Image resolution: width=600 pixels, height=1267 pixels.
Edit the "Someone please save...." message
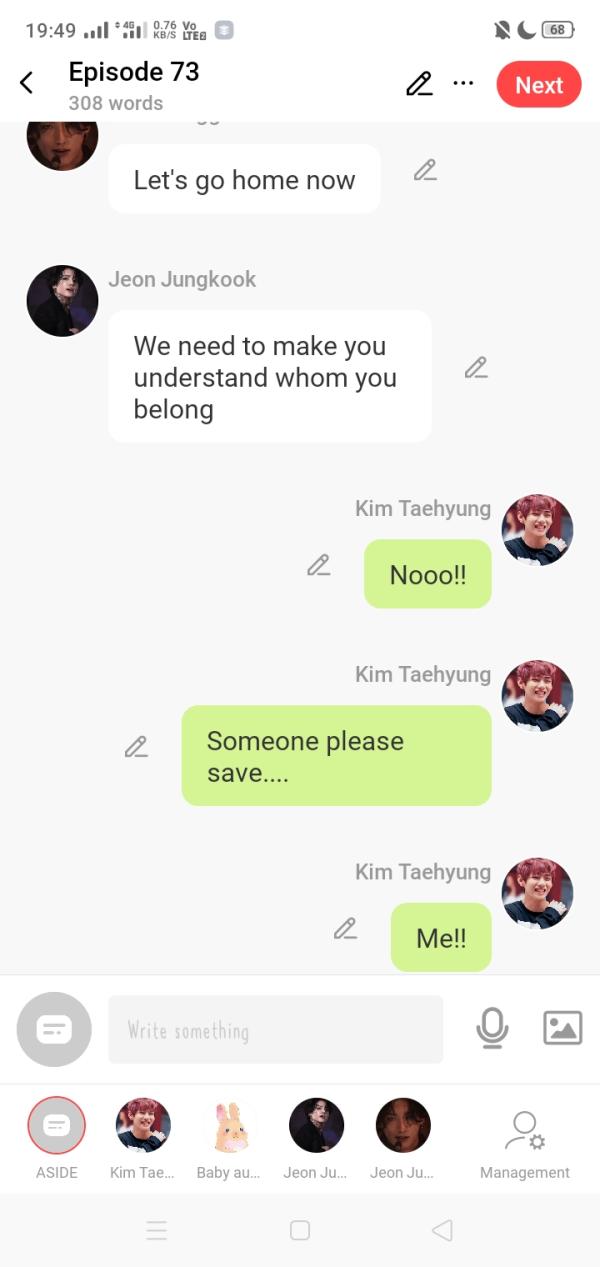click(136, 747)
